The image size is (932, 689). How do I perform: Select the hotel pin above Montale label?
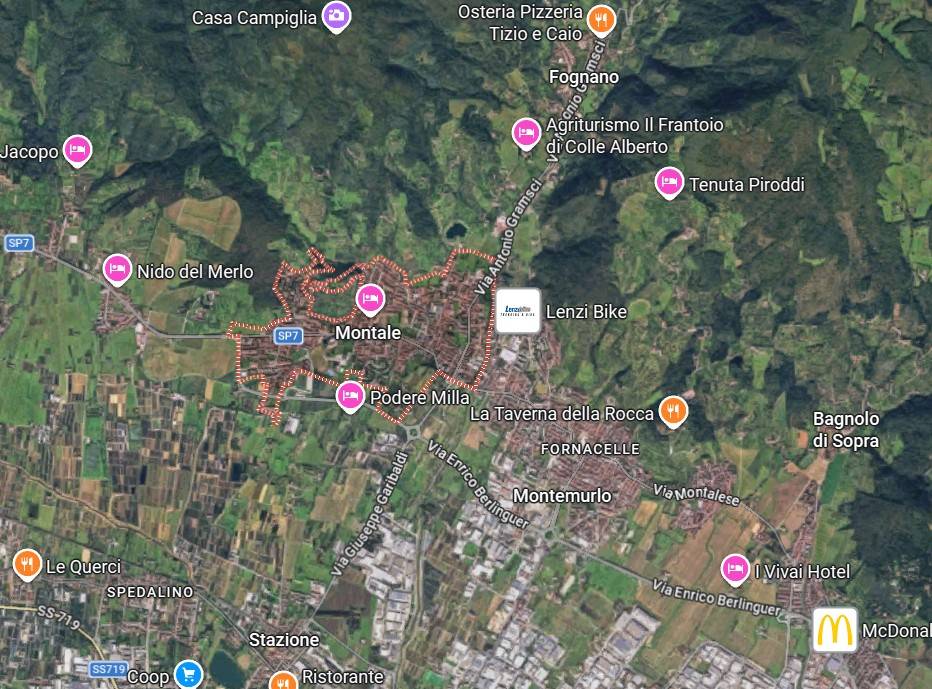coord(370,298)
